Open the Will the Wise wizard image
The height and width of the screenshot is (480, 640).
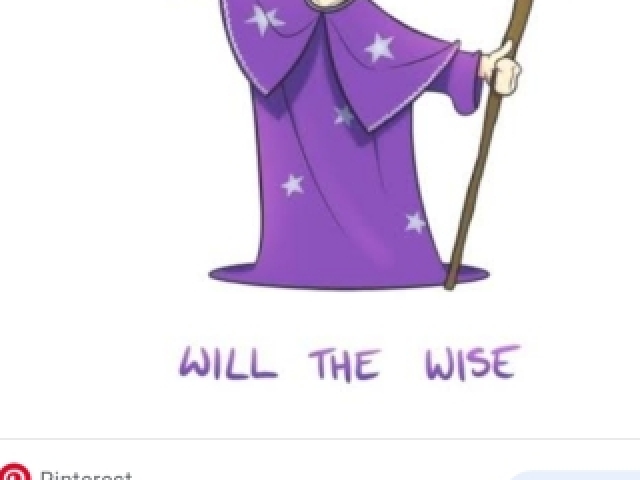[x=350, y=200]
